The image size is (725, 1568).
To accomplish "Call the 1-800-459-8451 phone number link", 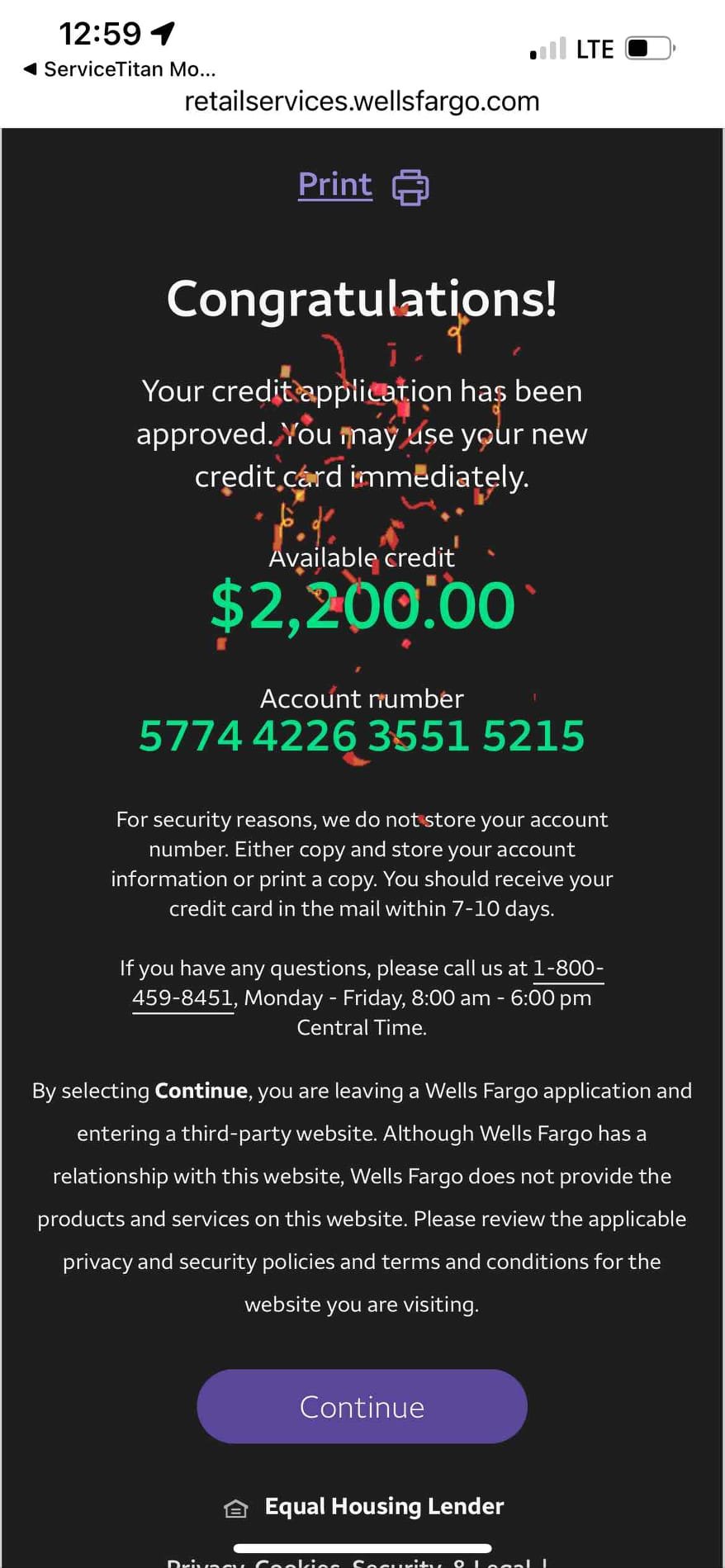I will click(x=567, y=968).
